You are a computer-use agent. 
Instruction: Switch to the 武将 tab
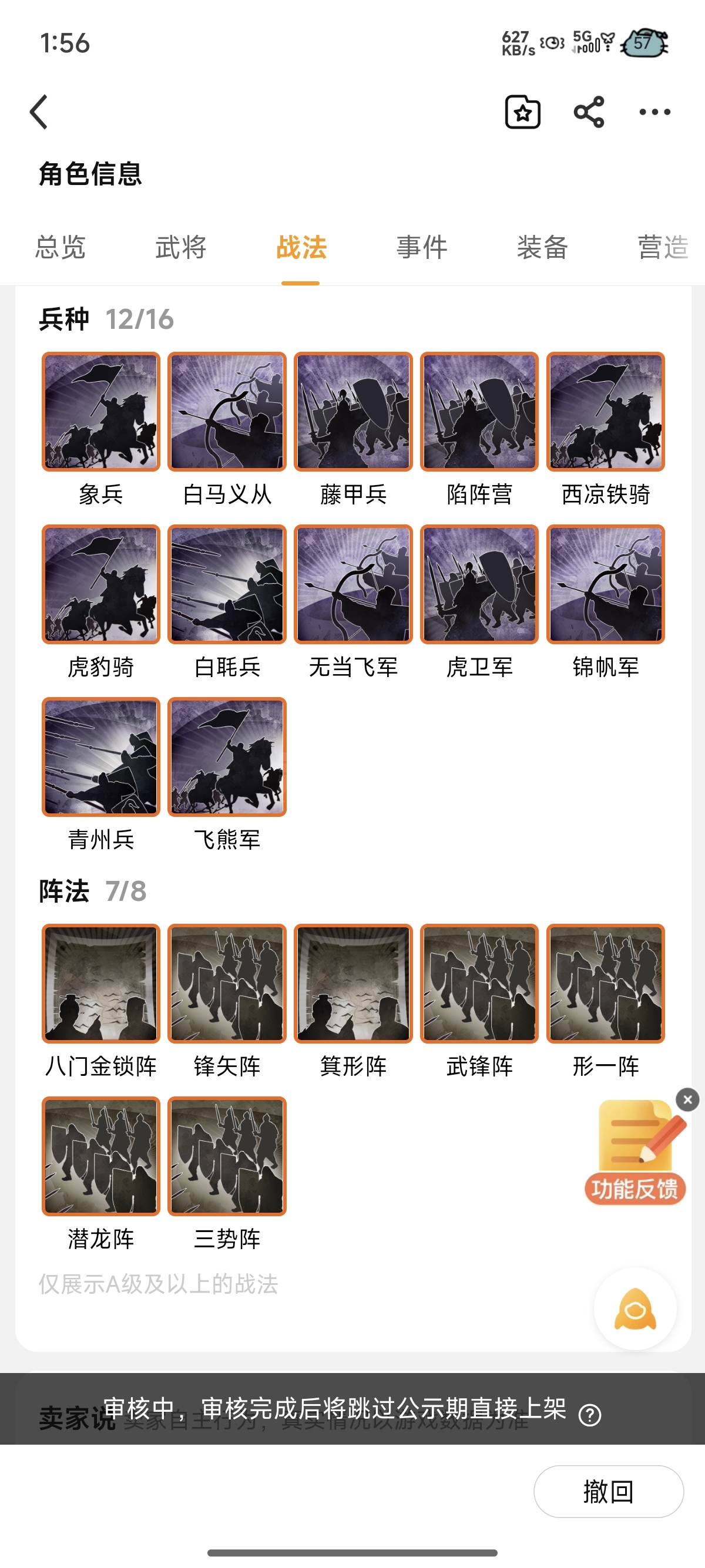tap(181, 248)
